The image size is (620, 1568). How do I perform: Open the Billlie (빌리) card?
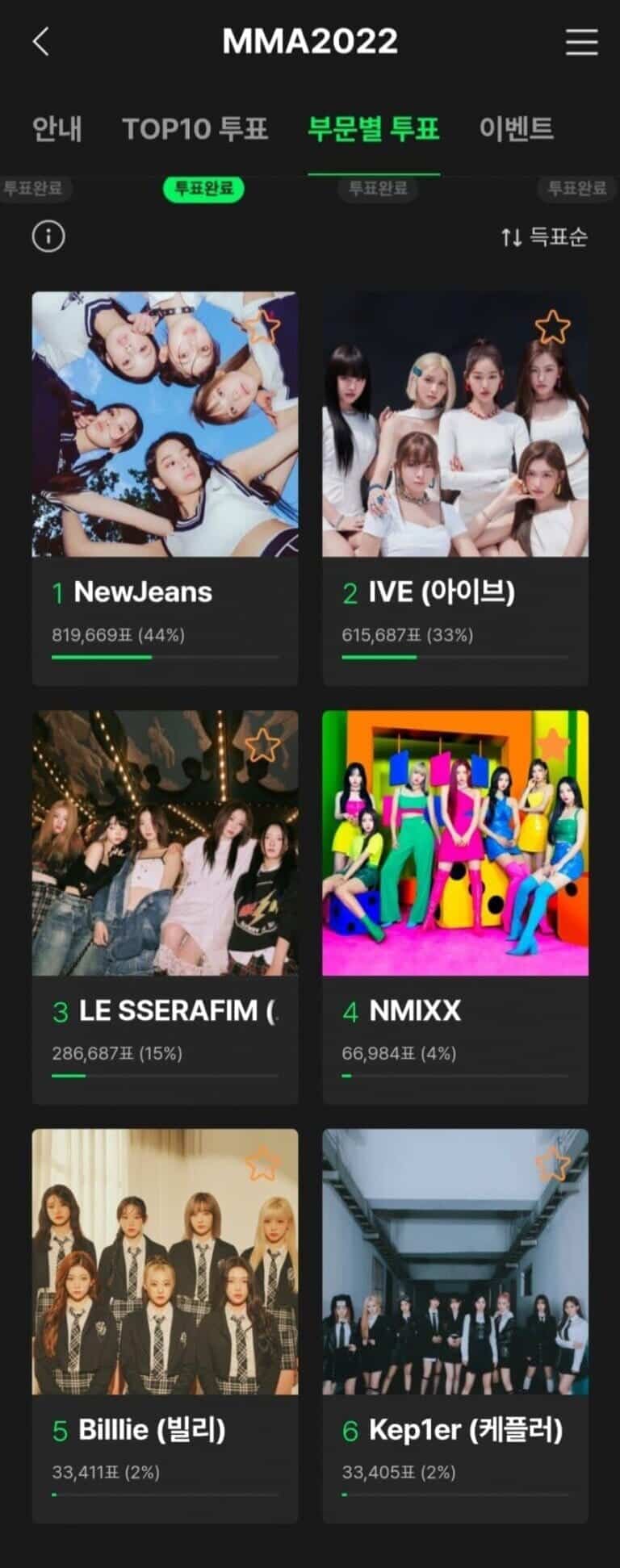[165, 1323]
